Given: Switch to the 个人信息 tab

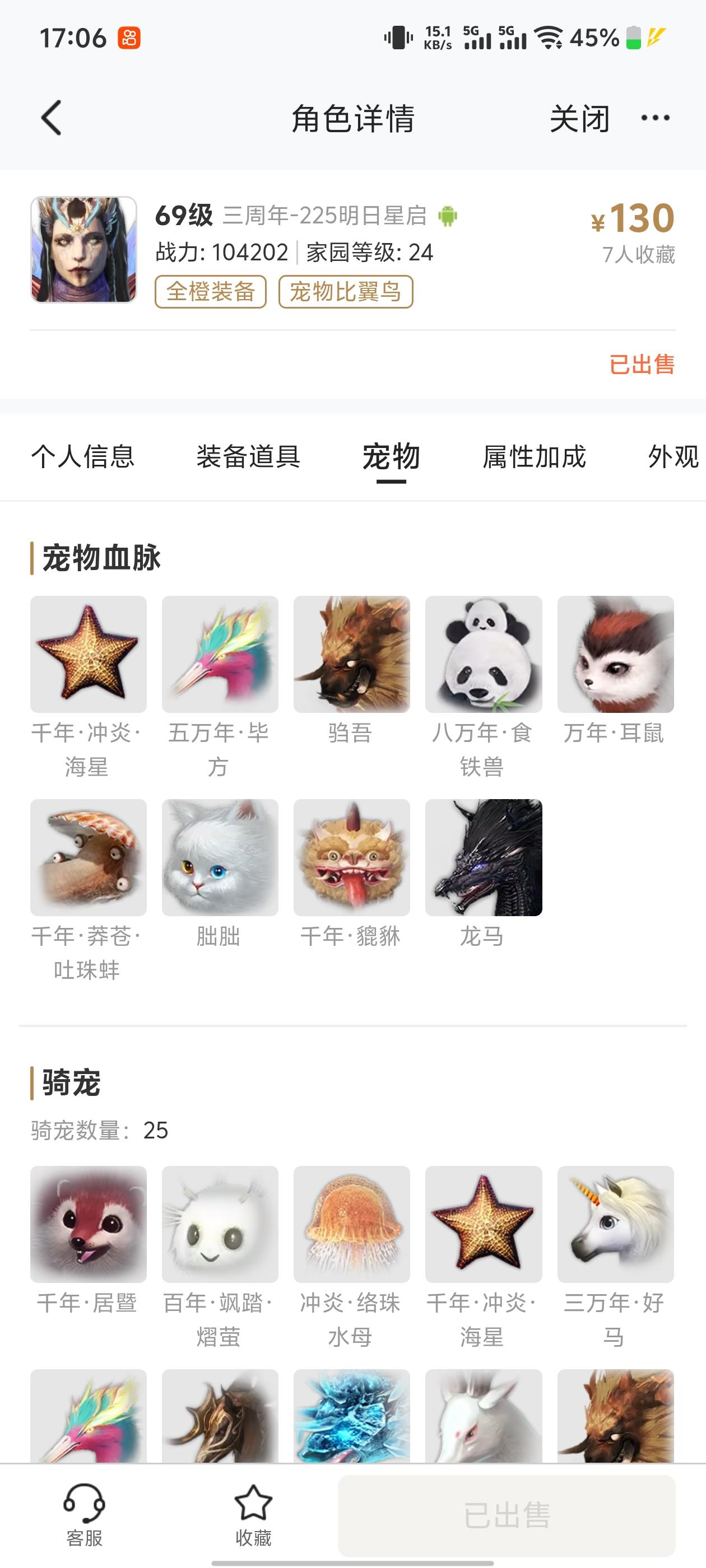Looking at the screenshot, I should 83,456.
